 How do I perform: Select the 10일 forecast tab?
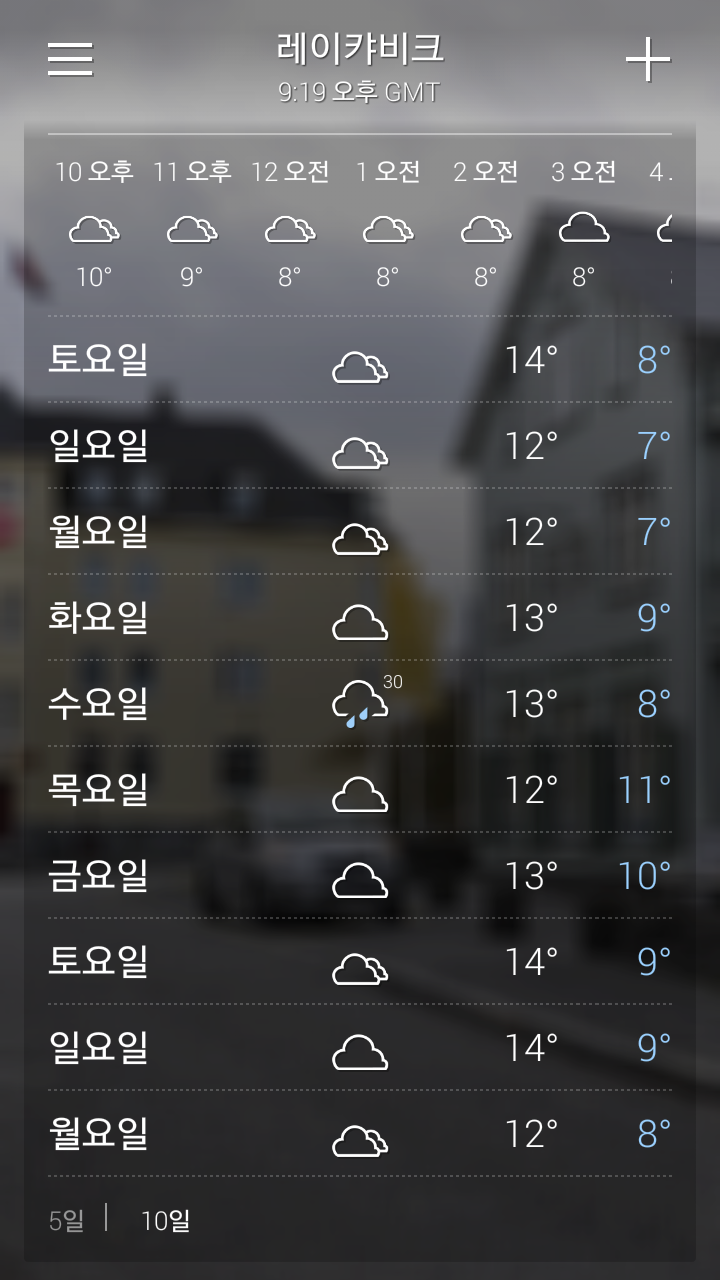point(165,1220)
